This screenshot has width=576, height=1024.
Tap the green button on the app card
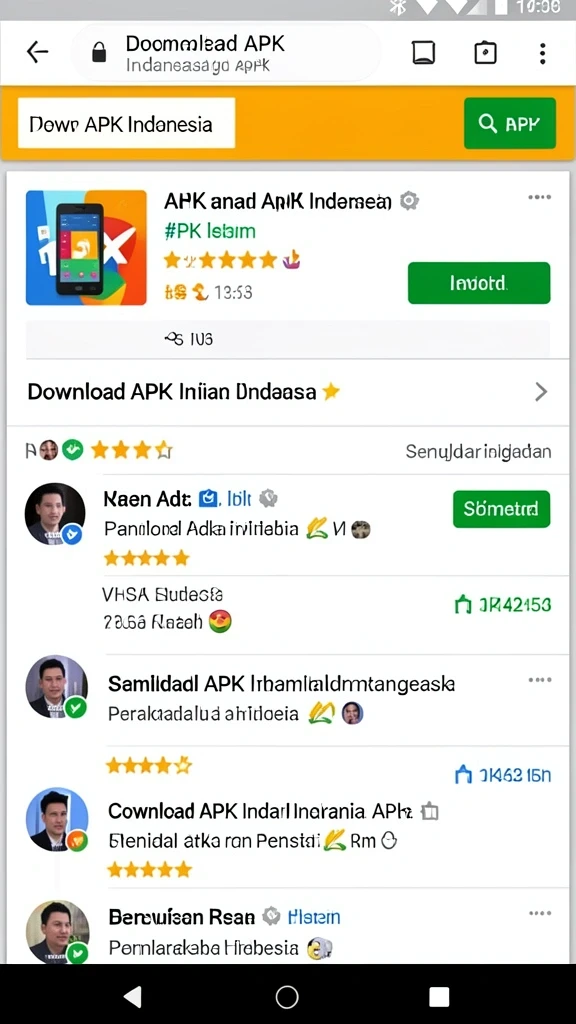[479, 283]
